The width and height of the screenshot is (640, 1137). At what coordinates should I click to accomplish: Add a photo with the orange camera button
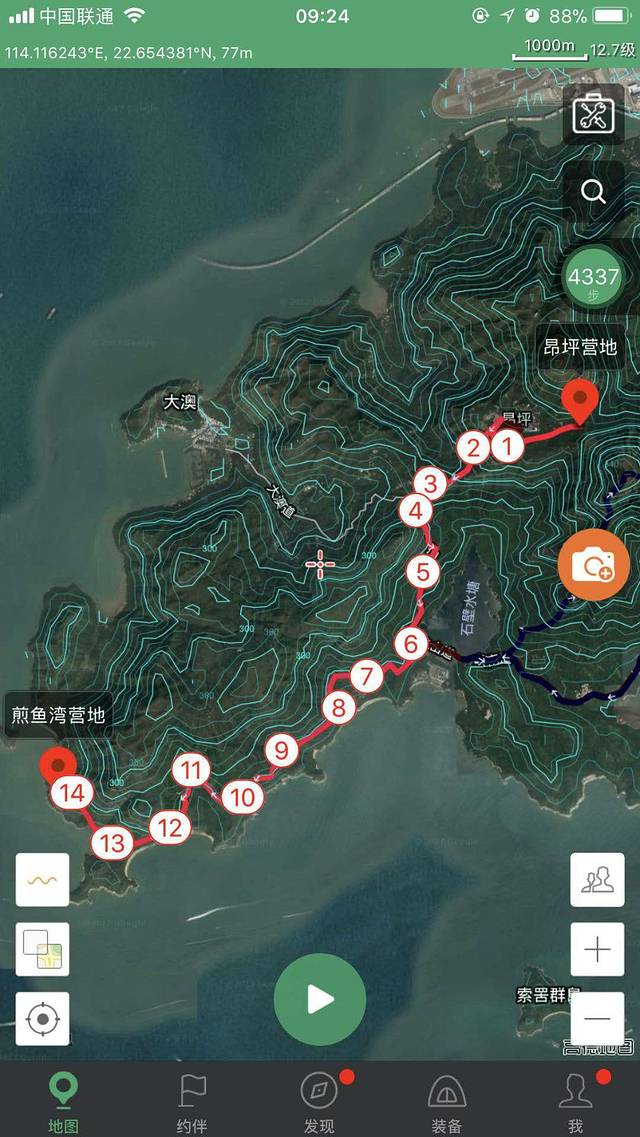(593, 565)
